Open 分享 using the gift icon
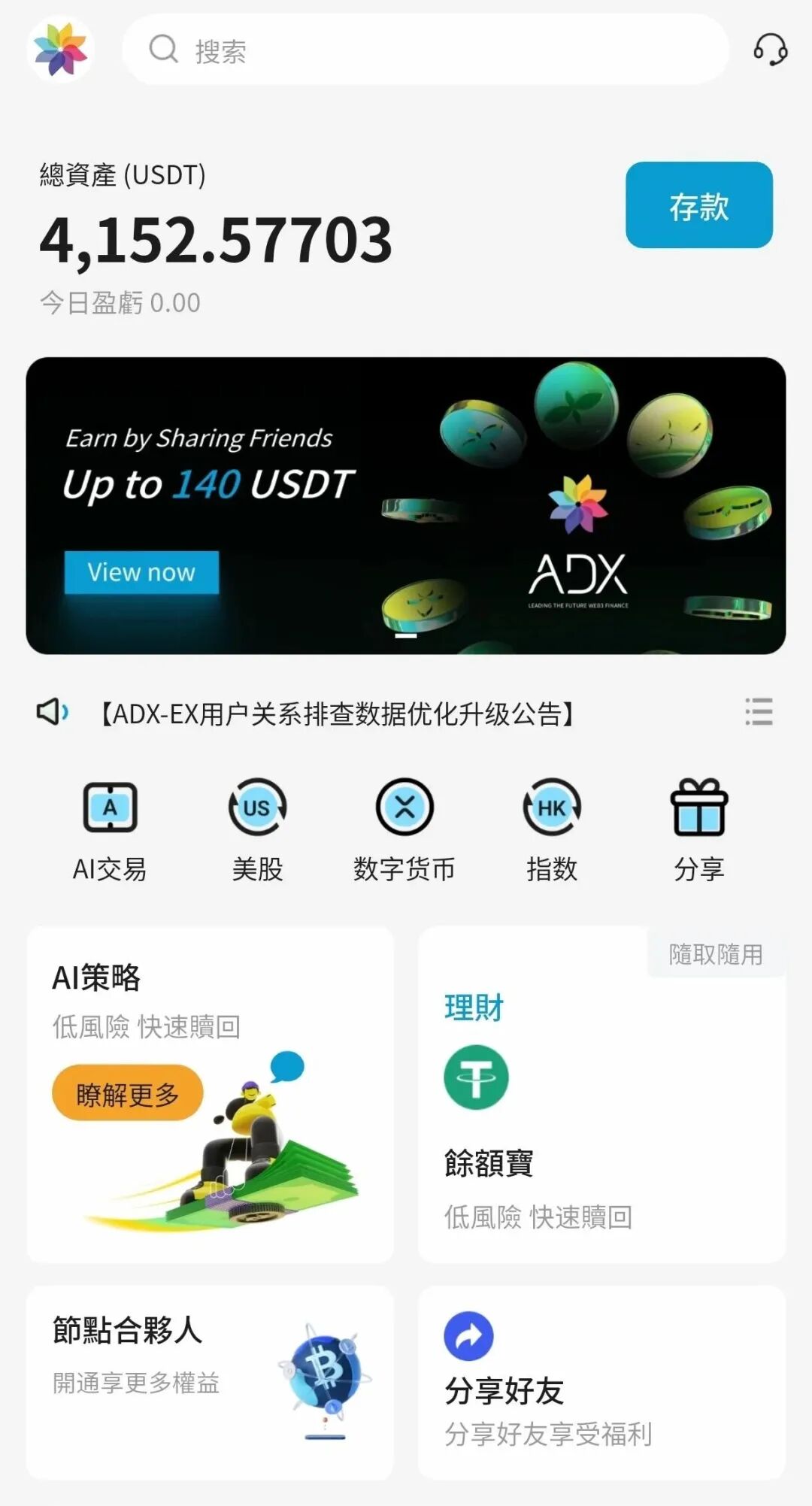This screenshot has height=1506, width=812. (x=699, y=806)
